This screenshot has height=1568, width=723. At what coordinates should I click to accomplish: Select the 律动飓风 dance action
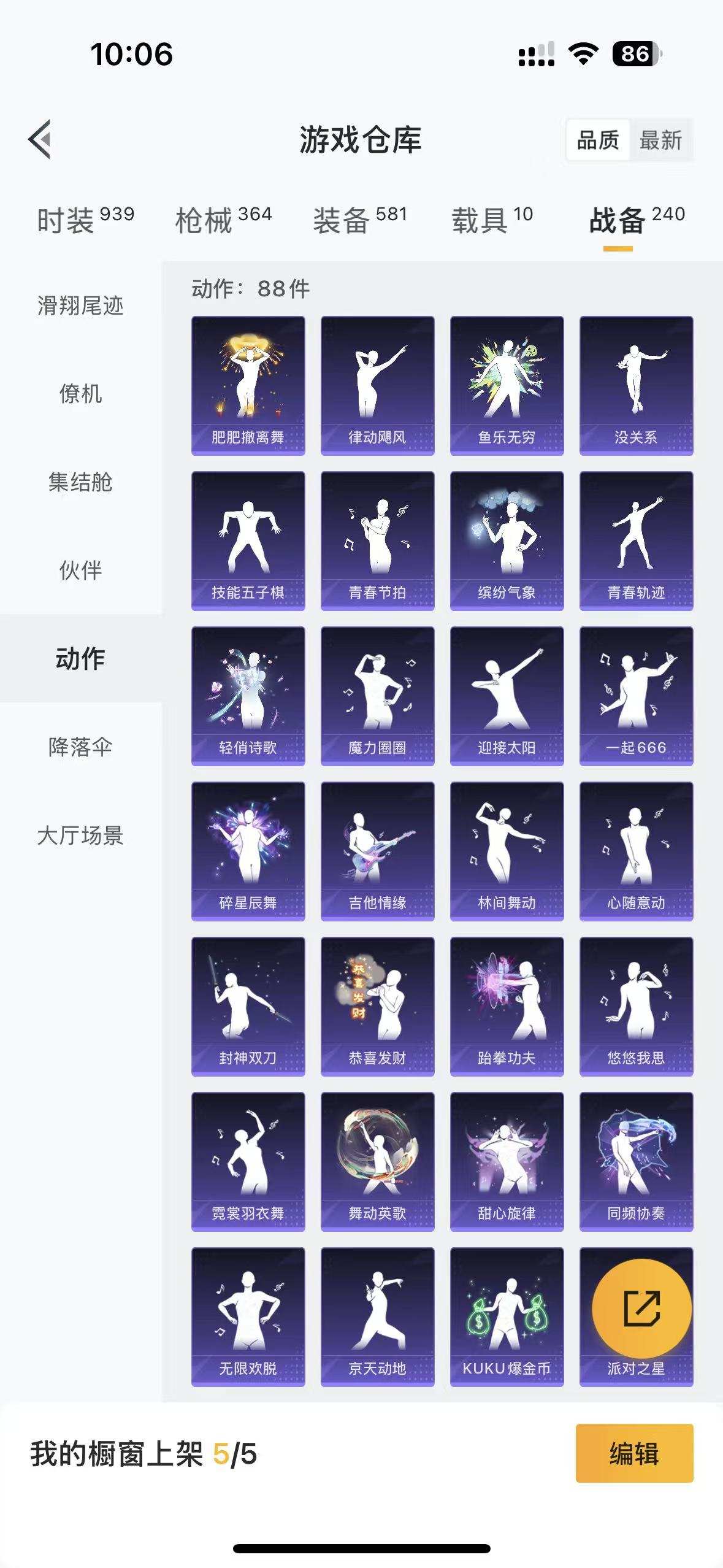[377, 383]
